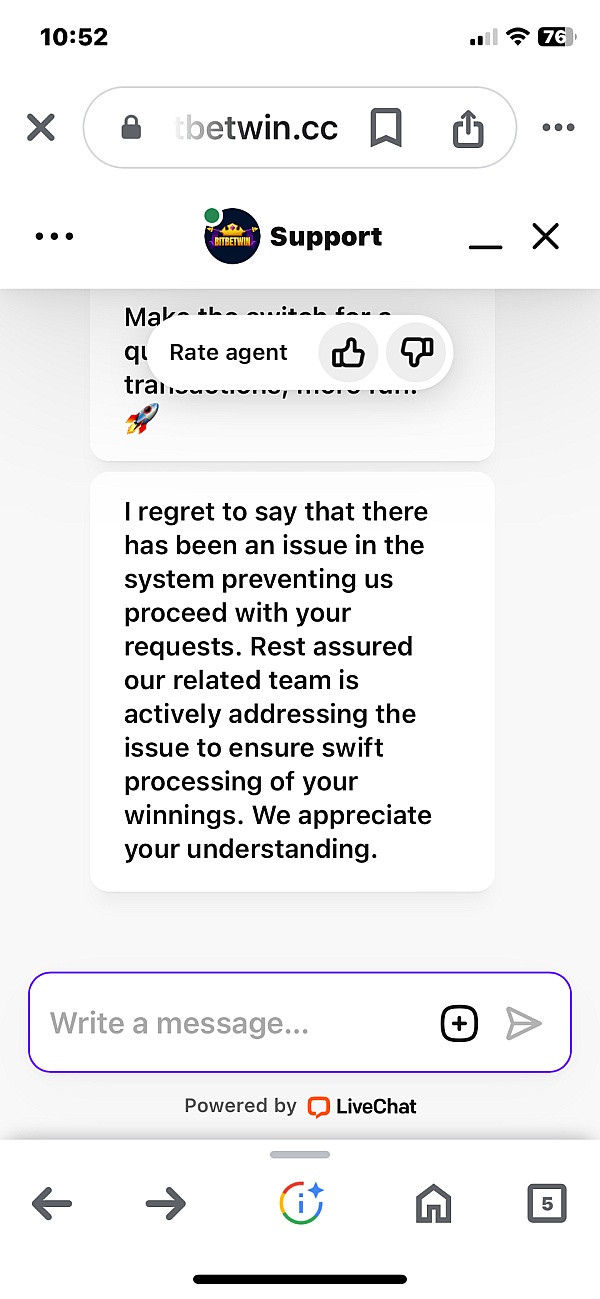Focus the Write a message field
The image size is (600, 1299).
235,1023
